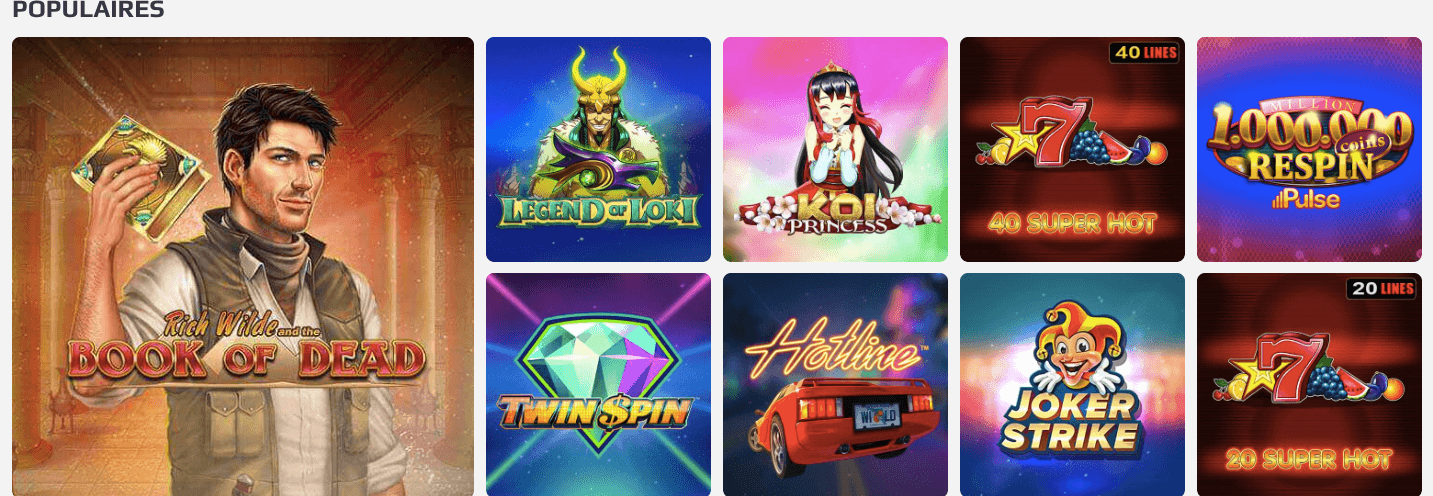Image resolution: width=1433 pixels, height=496 pixels.
Task: Select Joker Strike game
Action: coord(1072,385)
